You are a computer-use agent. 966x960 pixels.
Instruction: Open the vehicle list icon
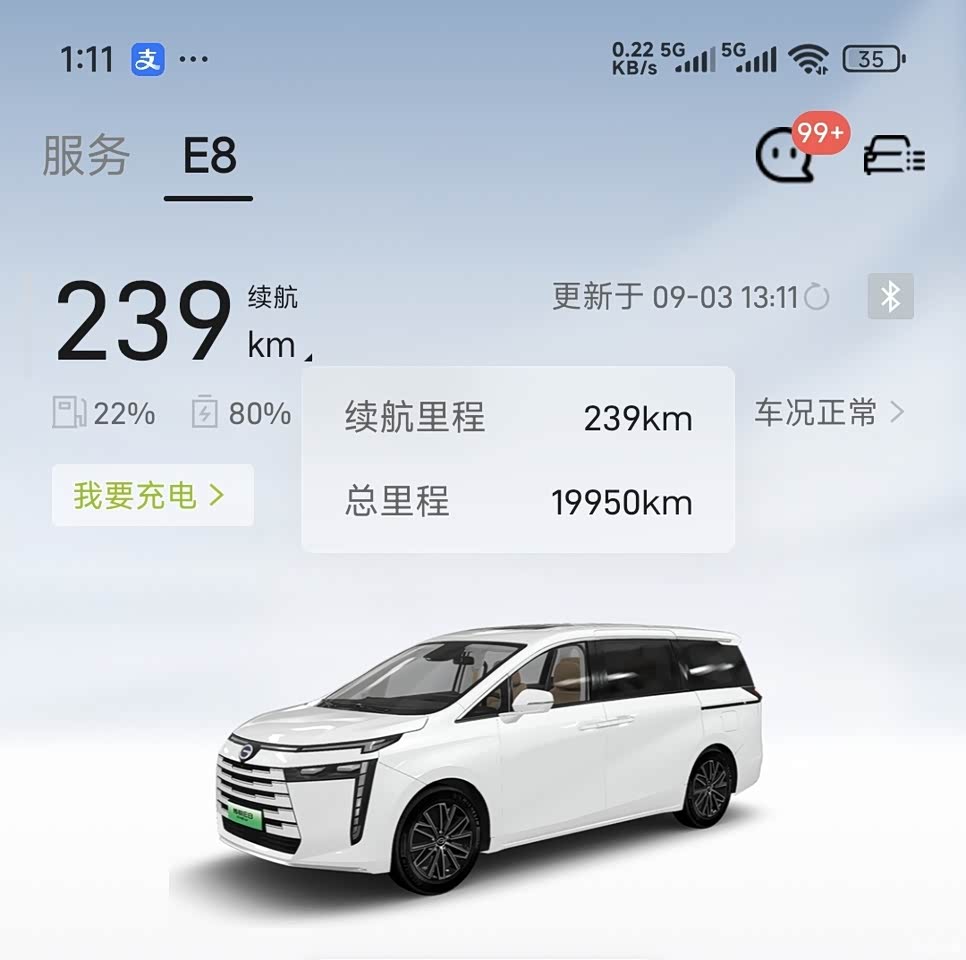pyautogui.click(x=894, y=157)
